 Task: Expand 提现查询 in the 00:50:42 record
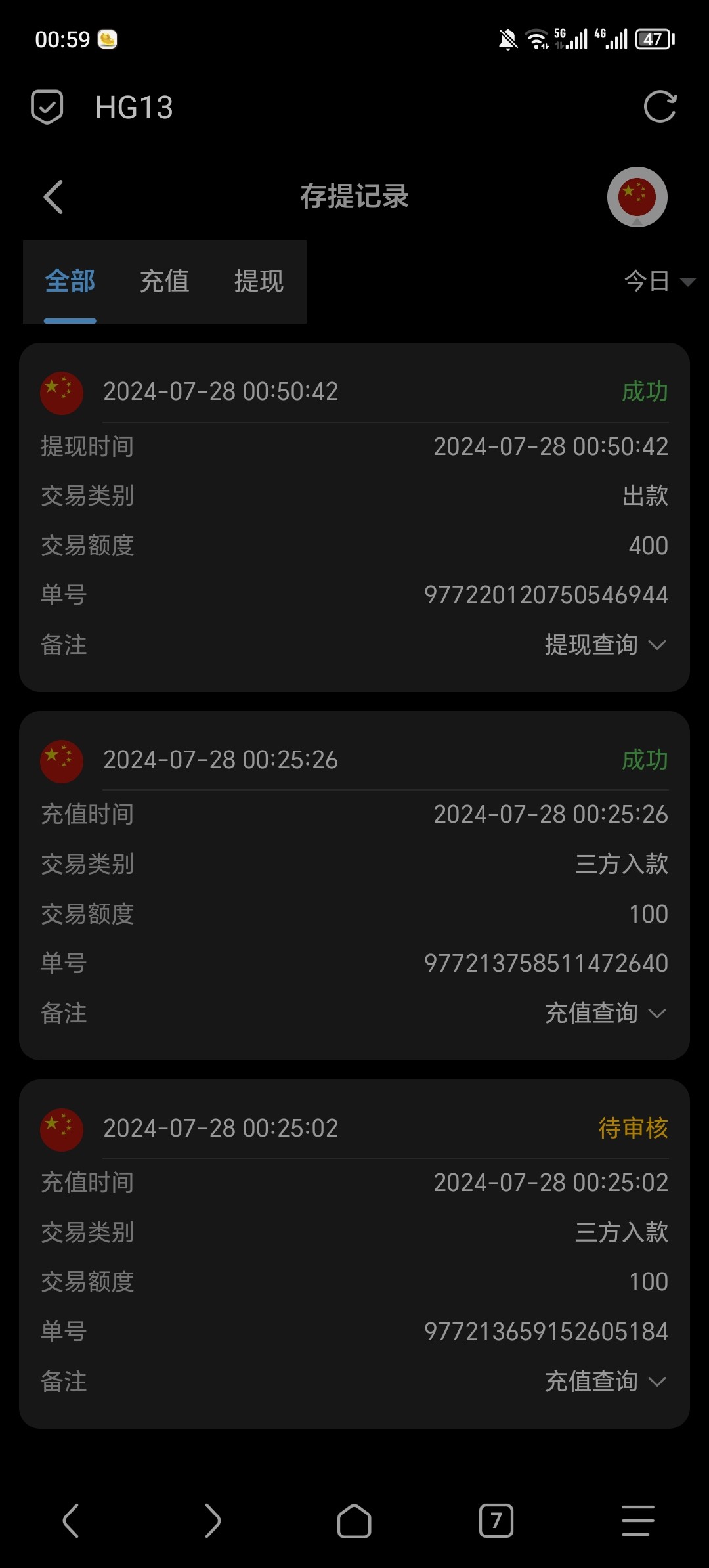point(605,645)
